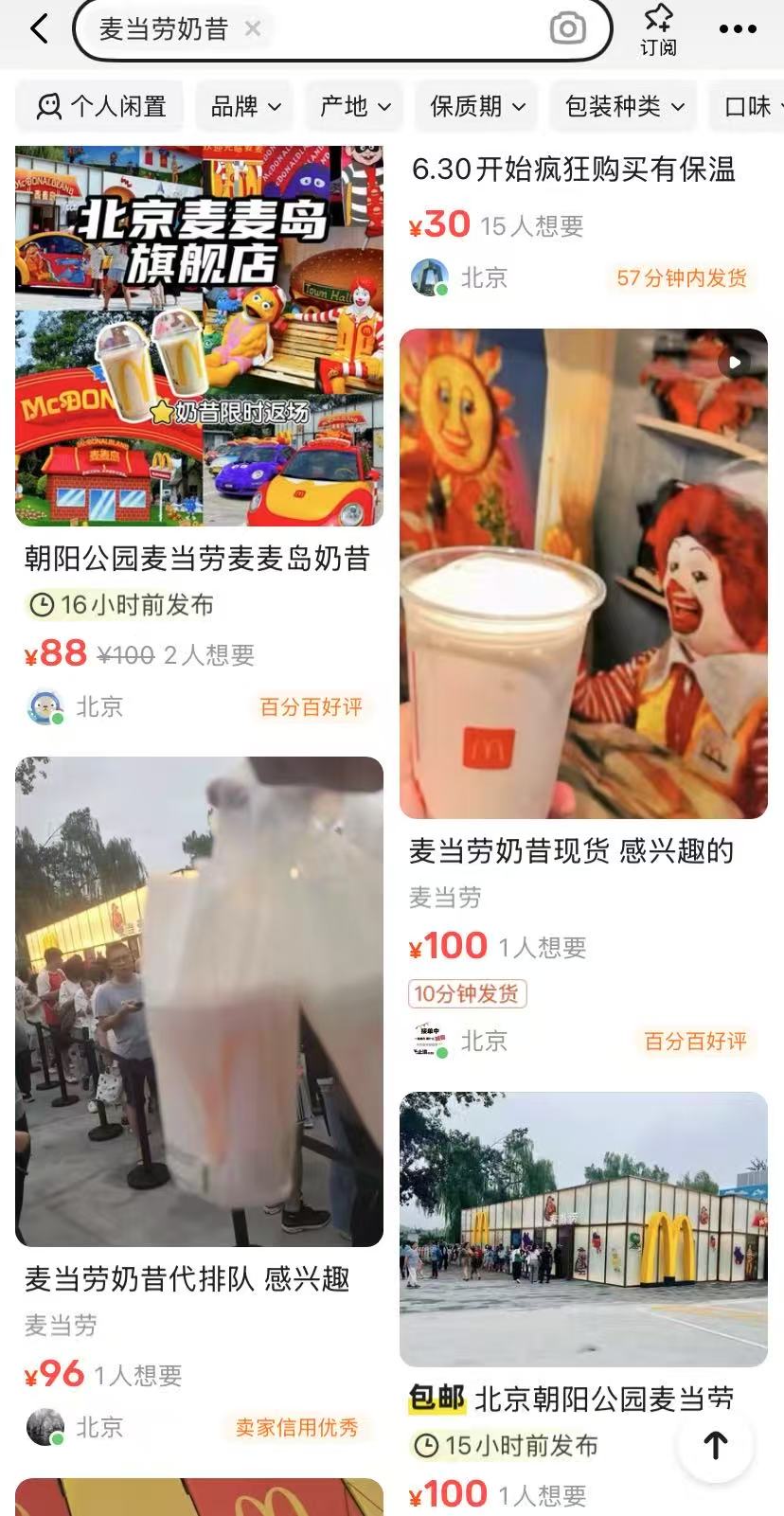Screen dimensions: 784x1516
Task: Subscribe to this search with 订阅
Action: tap(658, 29)
